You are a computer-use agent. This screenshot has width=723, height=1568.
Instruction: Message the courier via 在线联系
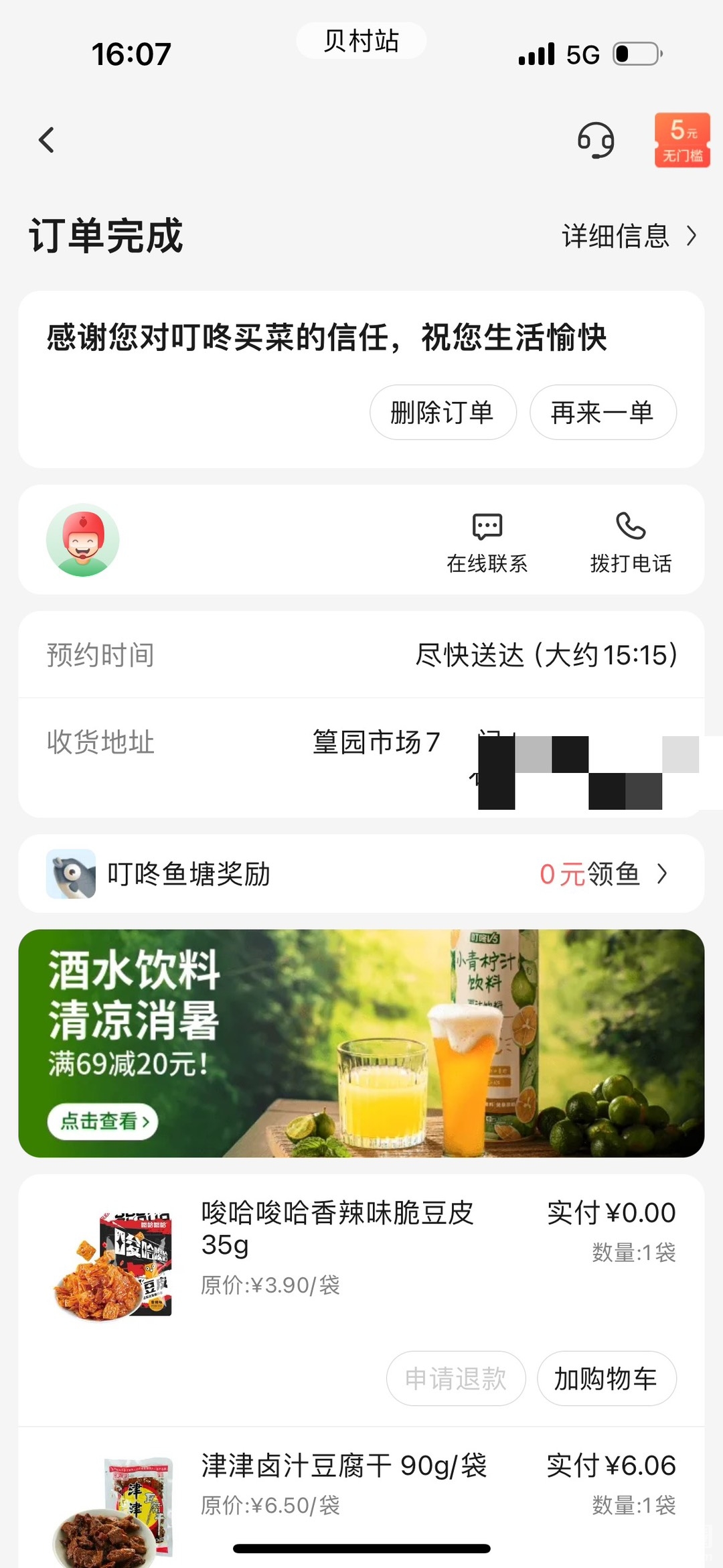(x=487, y=541)
